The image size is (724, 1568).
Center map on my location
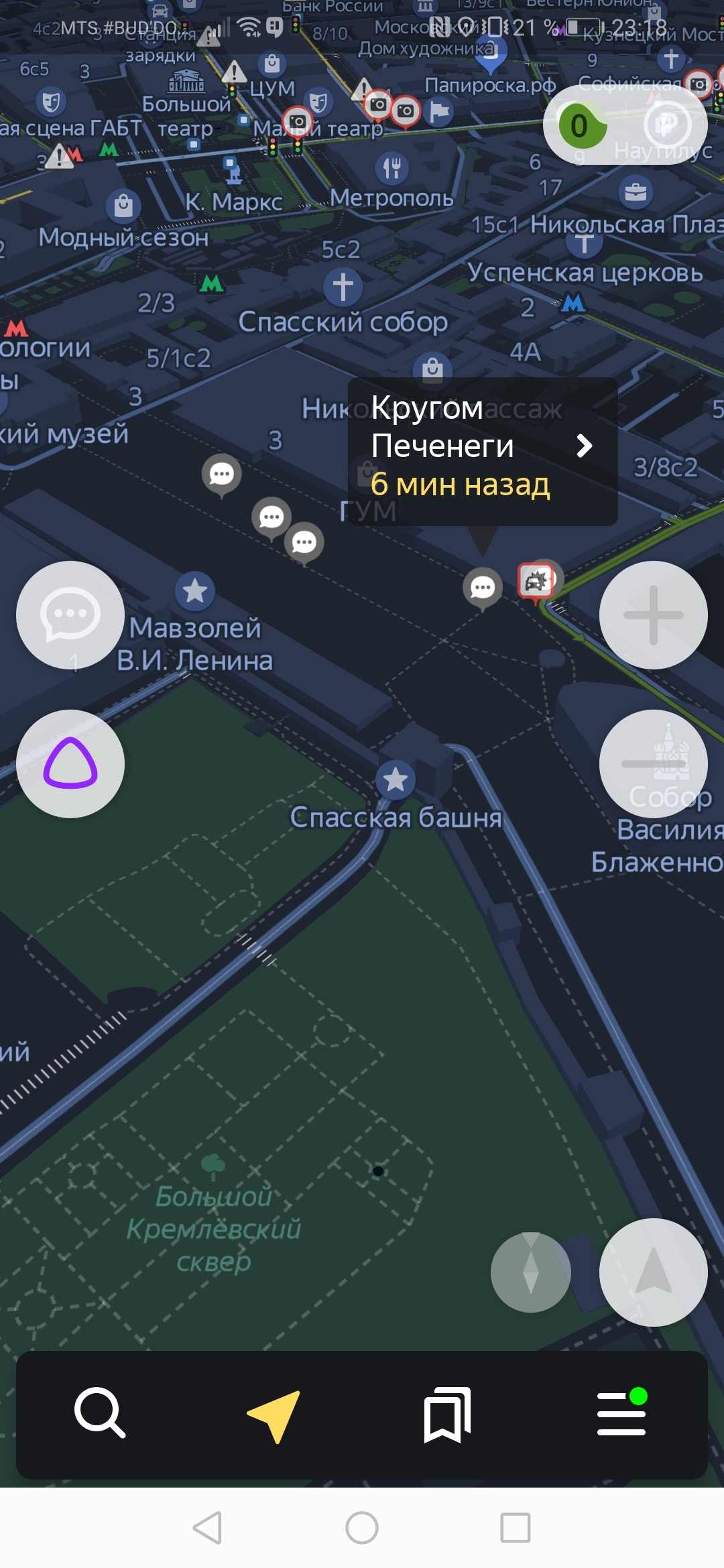click(653, 1272)
